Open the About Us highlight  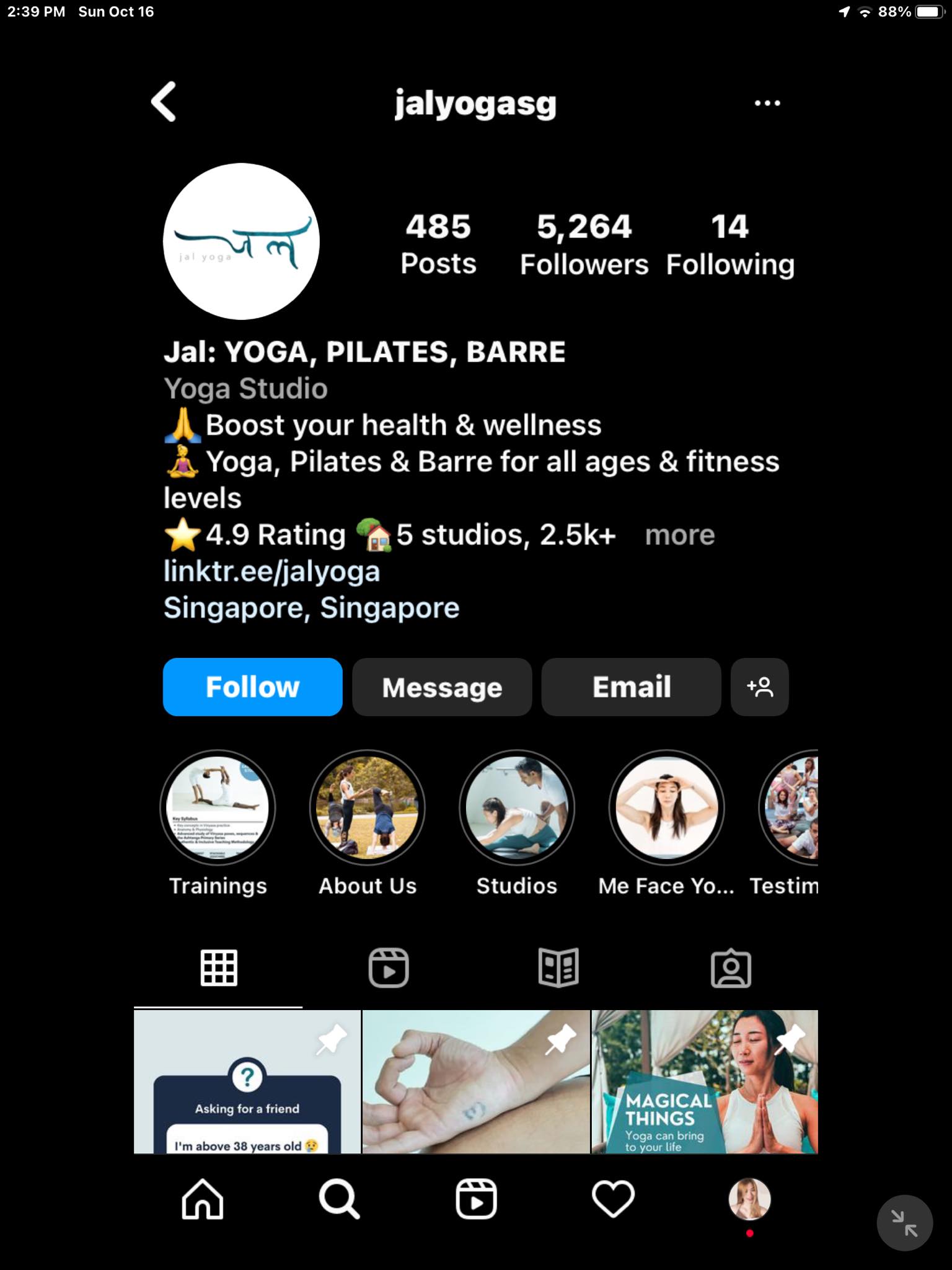pyautogui.click(x=368, y=807)
